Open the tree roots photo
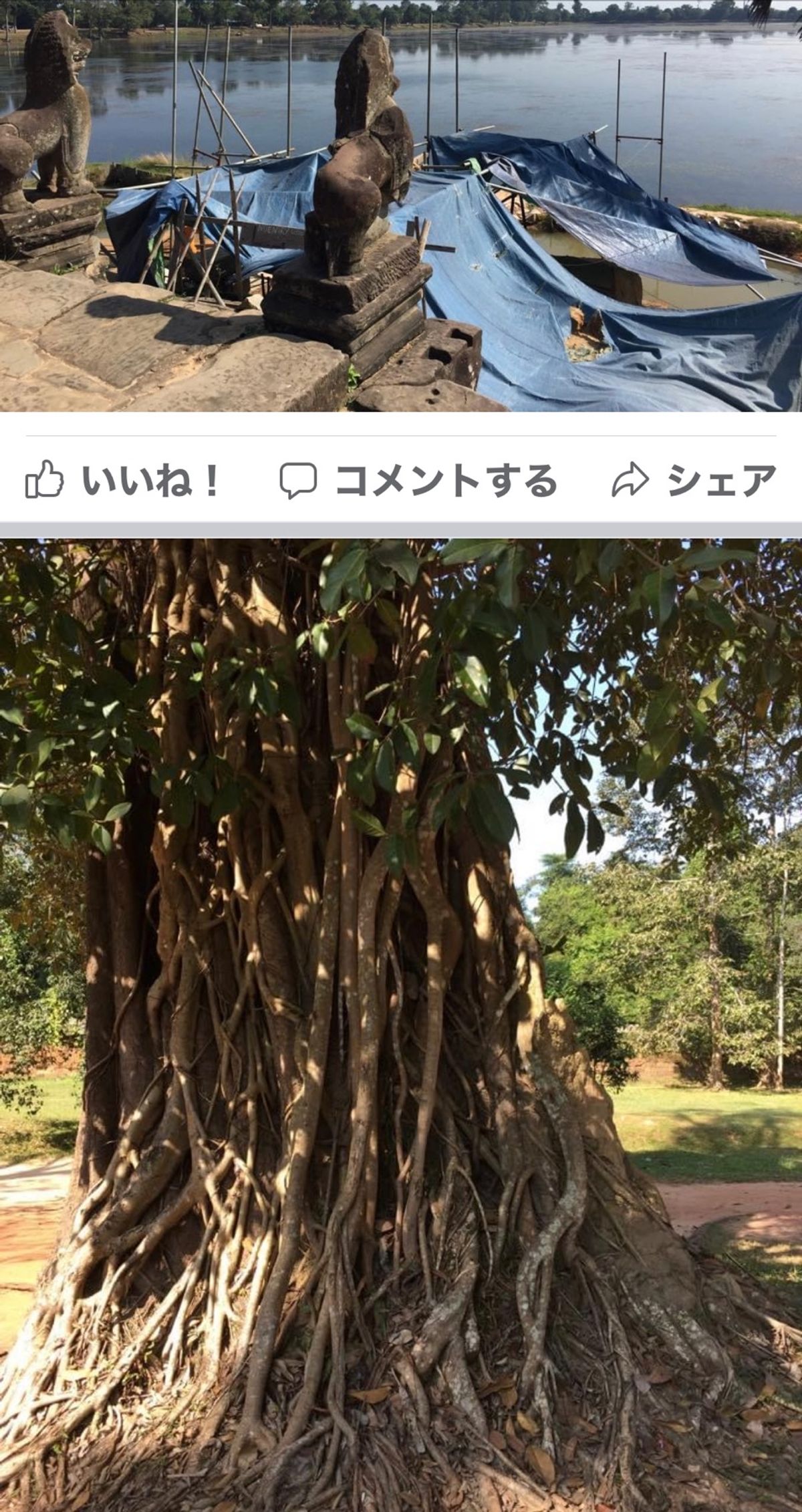Screen dimensions: 802x1512 point(401,1023)
